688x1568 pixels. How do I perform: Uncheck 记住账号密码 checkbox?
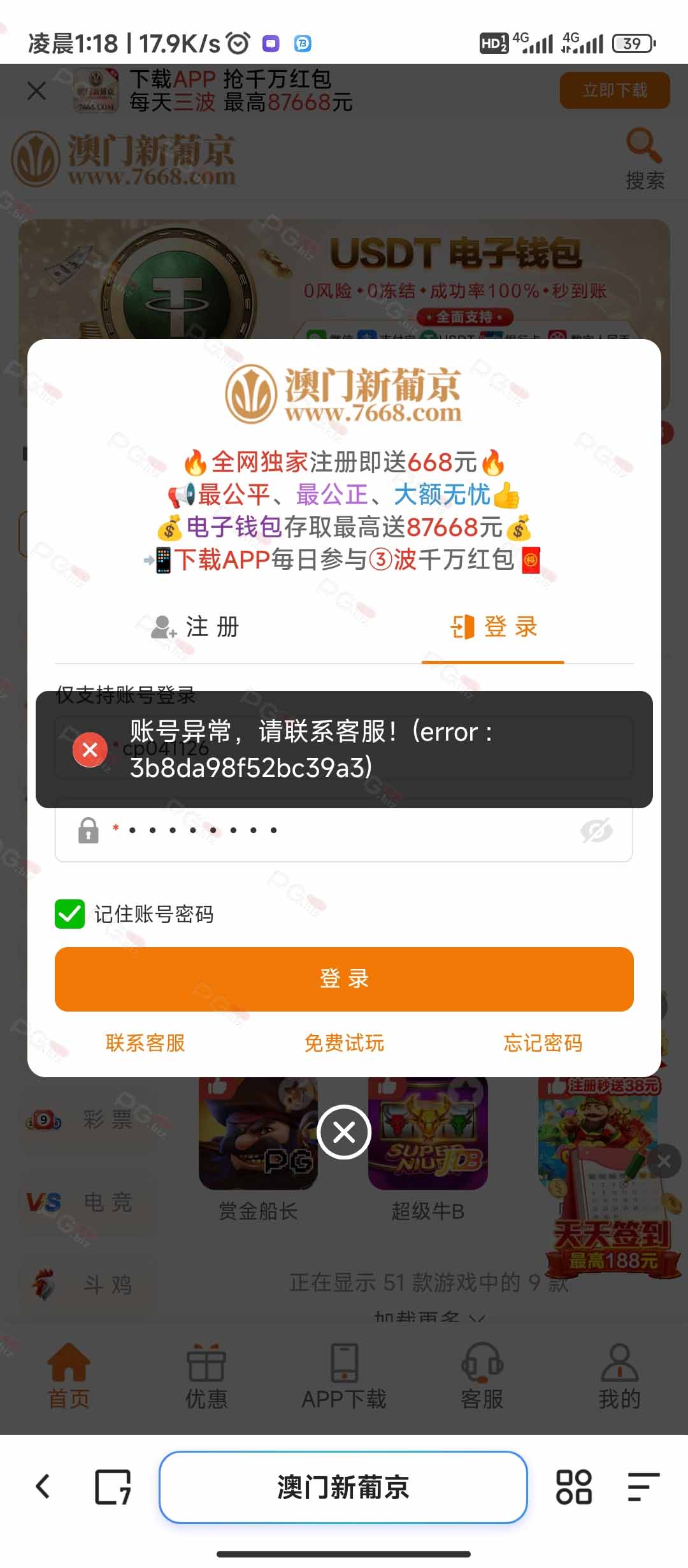point(70,914)
